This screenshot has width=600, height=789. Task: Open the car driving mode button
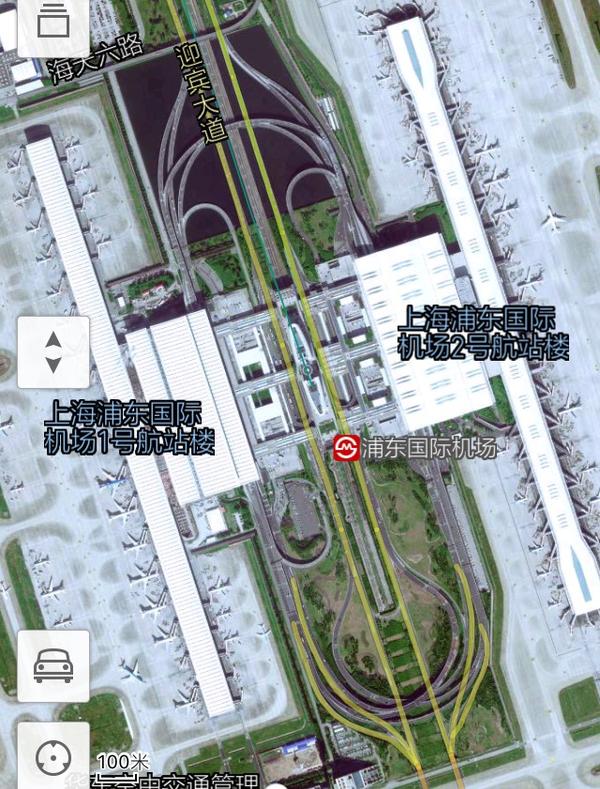[x=53, y=665]
